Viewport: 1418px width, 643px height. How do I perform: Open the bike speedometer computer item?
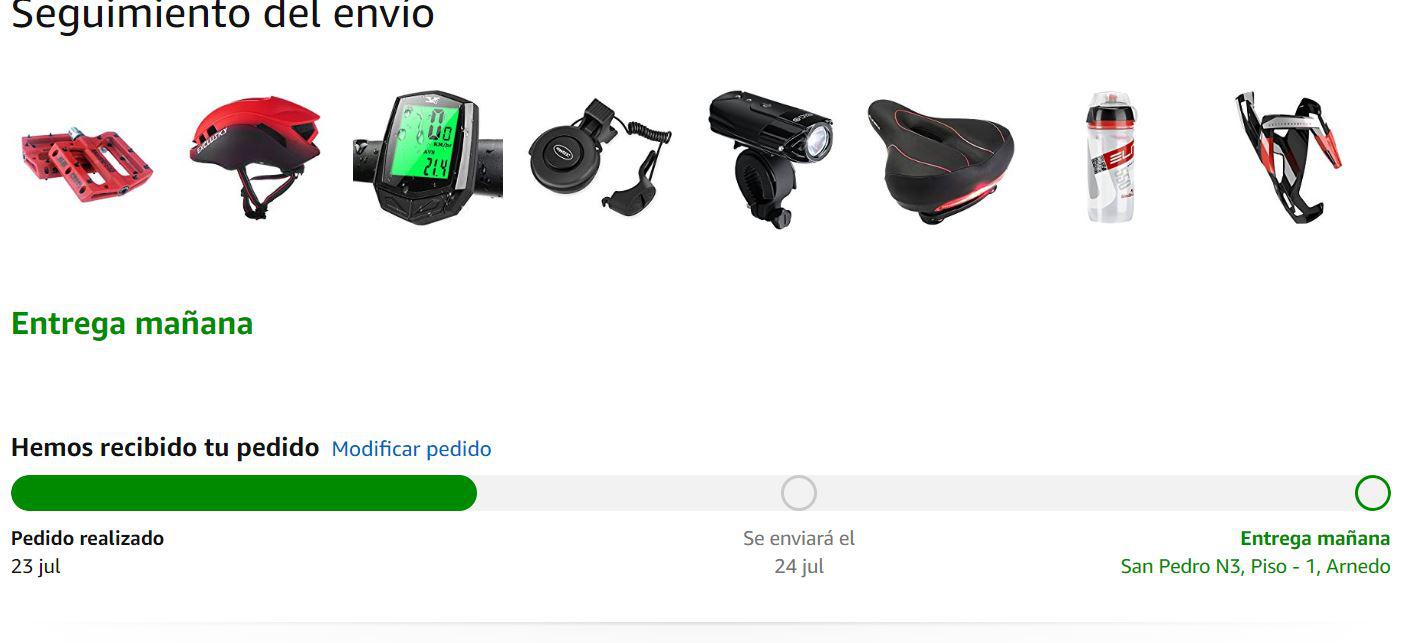click(x=428, y=158)
